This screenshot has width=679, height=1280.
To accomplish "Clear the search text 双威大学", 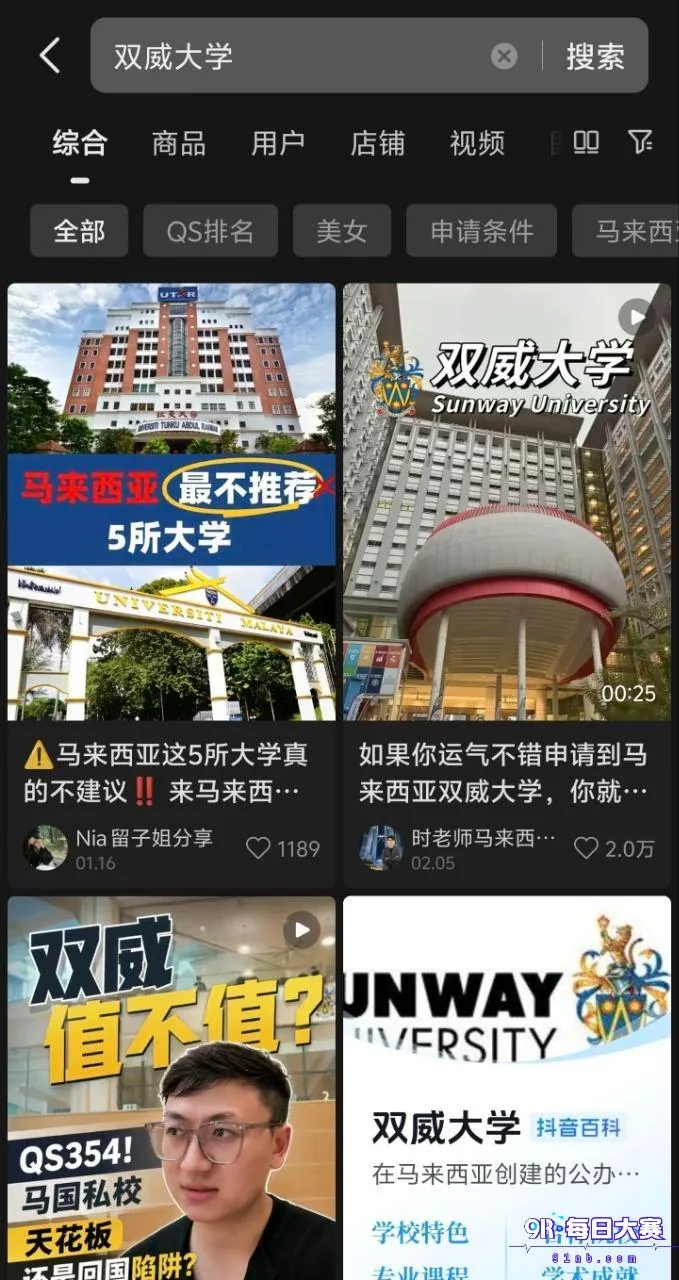I will tap(504, 56).
